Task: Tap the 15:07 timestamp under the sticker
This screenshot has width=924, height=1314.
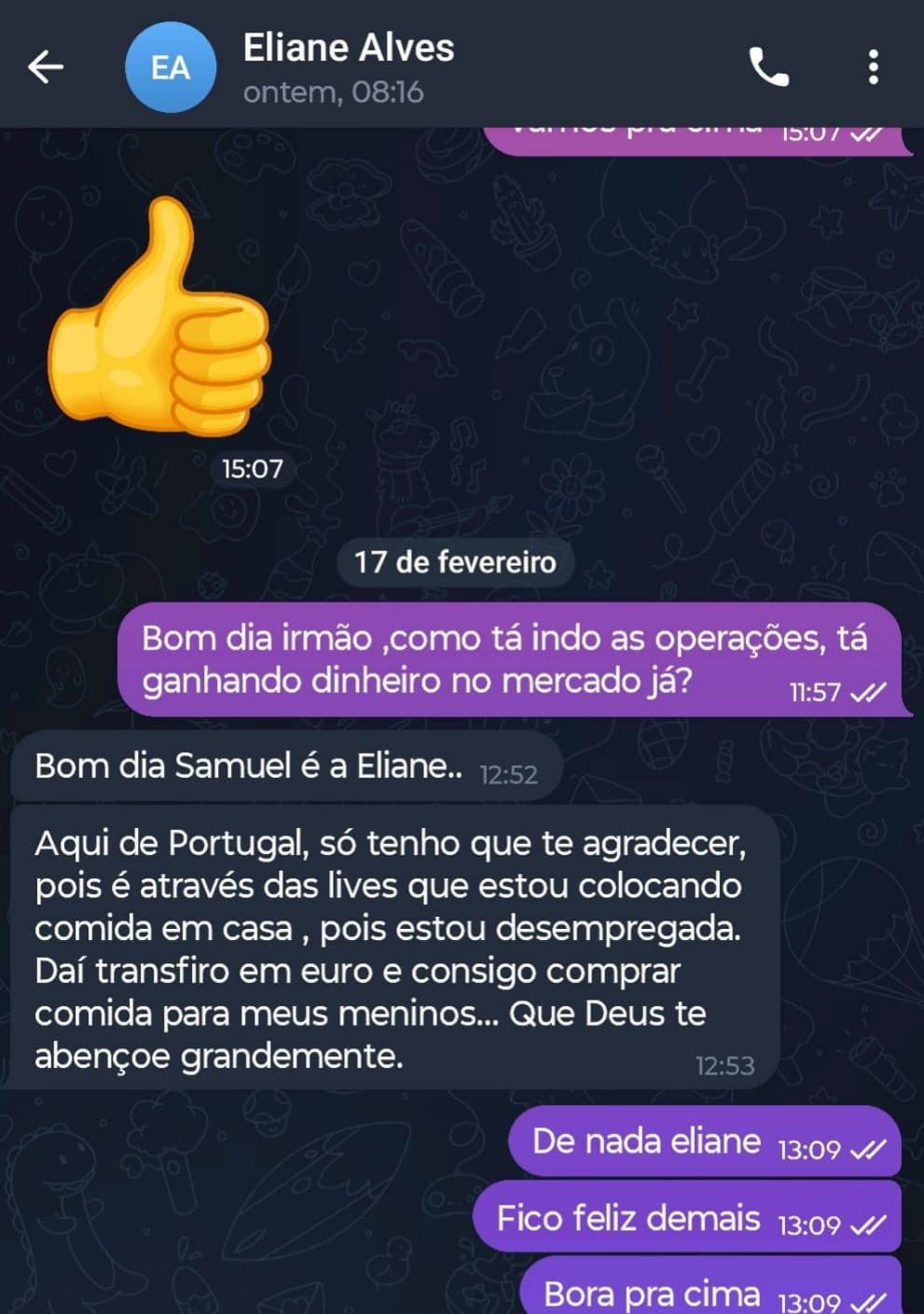Action: point(252,469)
